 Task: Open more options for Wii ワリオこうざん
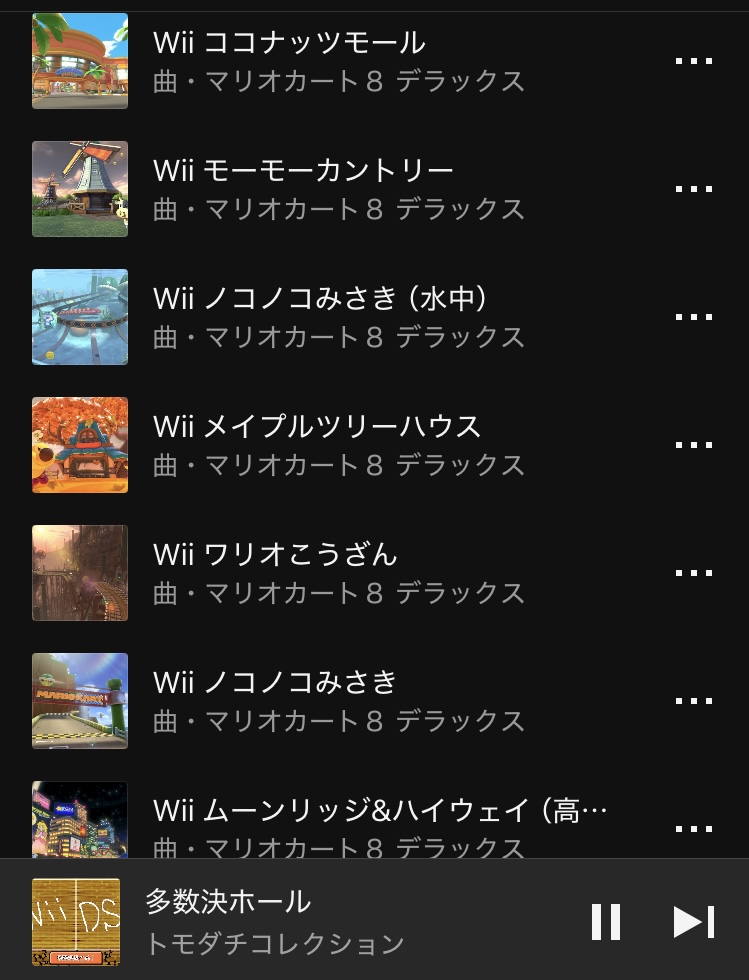(x=693, y=573)
